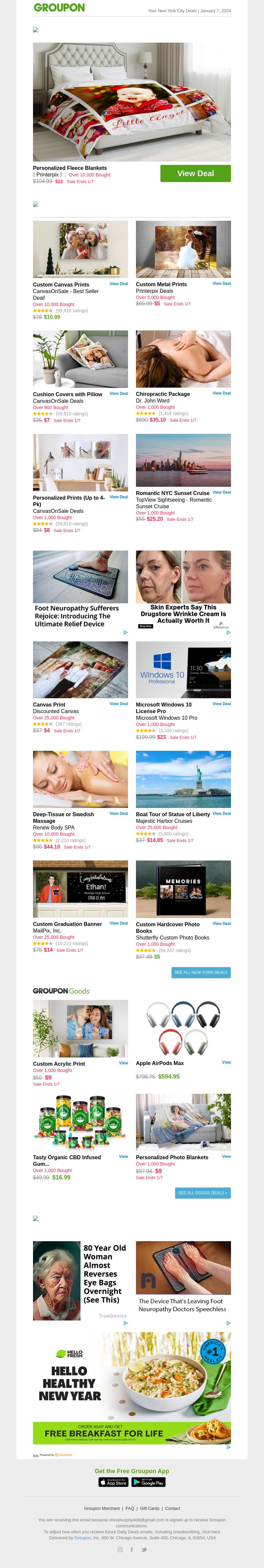The width and height of the screenshot is (264, 1568).
Task: Tap the green View Deal button for Fleece Blankets
Action: click(x=195, y=173)
